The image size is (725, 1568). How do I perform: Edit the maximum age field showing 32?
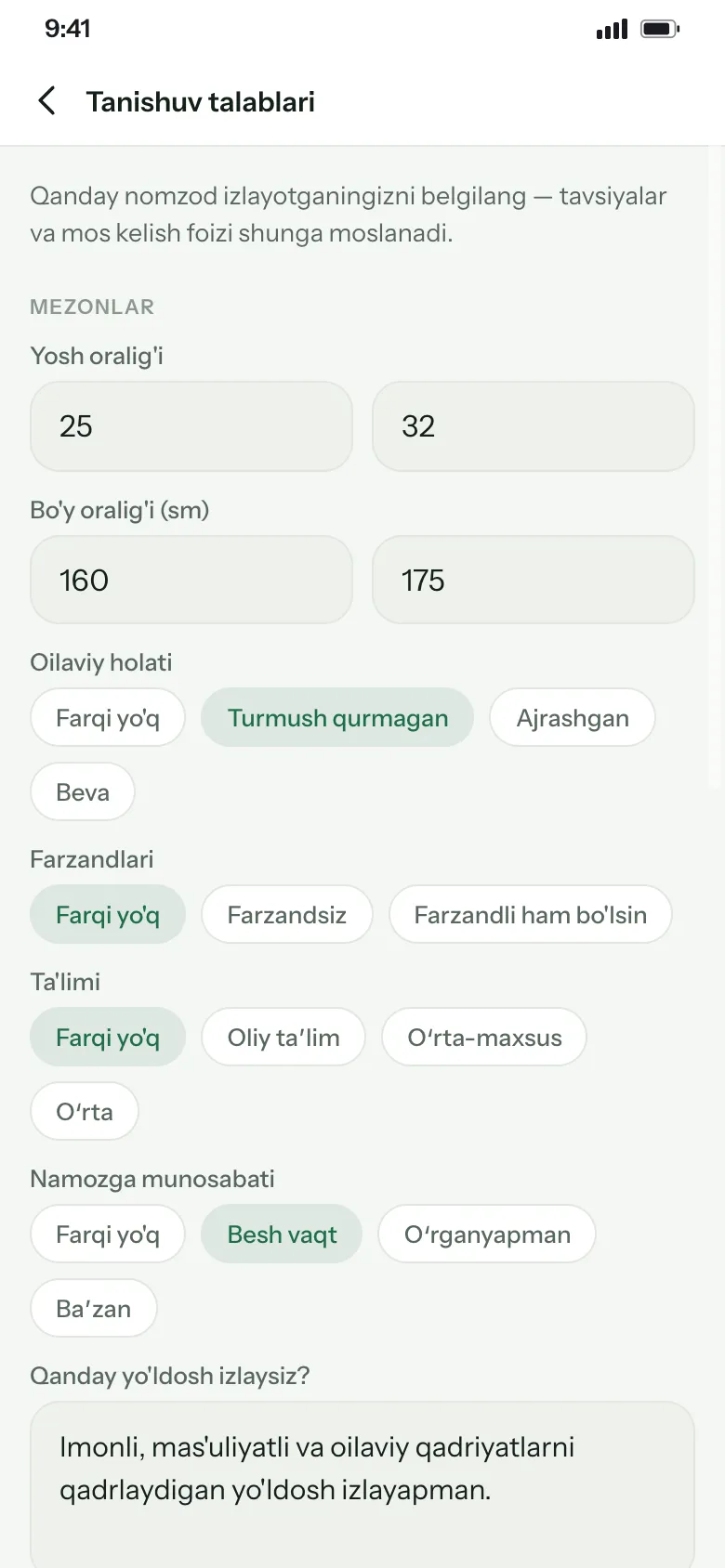click(534, 426)
